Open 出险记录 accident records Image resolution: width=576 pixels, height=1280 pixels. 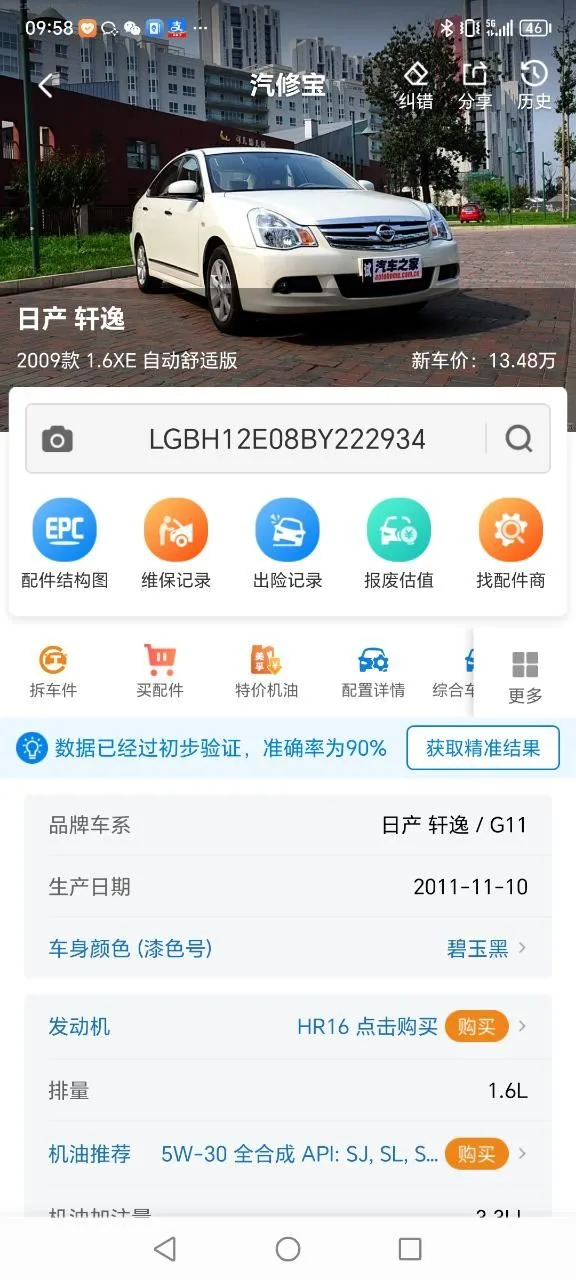point(287,544)
